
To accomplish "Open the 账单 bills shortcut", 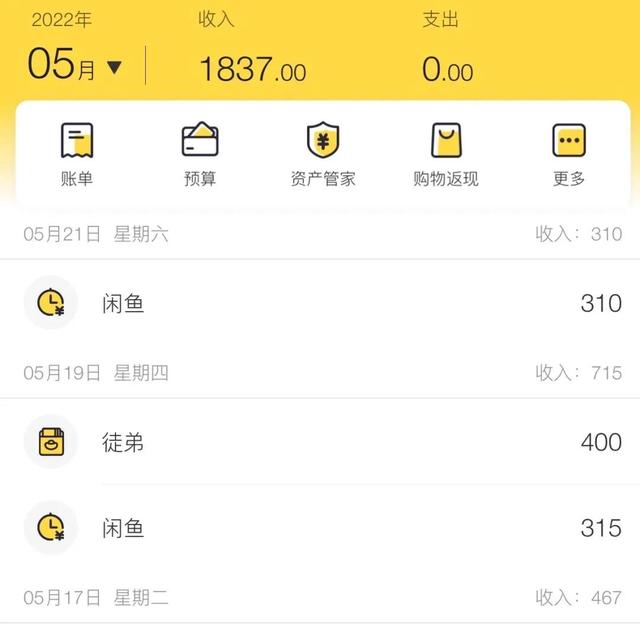I will coord(77,155).
